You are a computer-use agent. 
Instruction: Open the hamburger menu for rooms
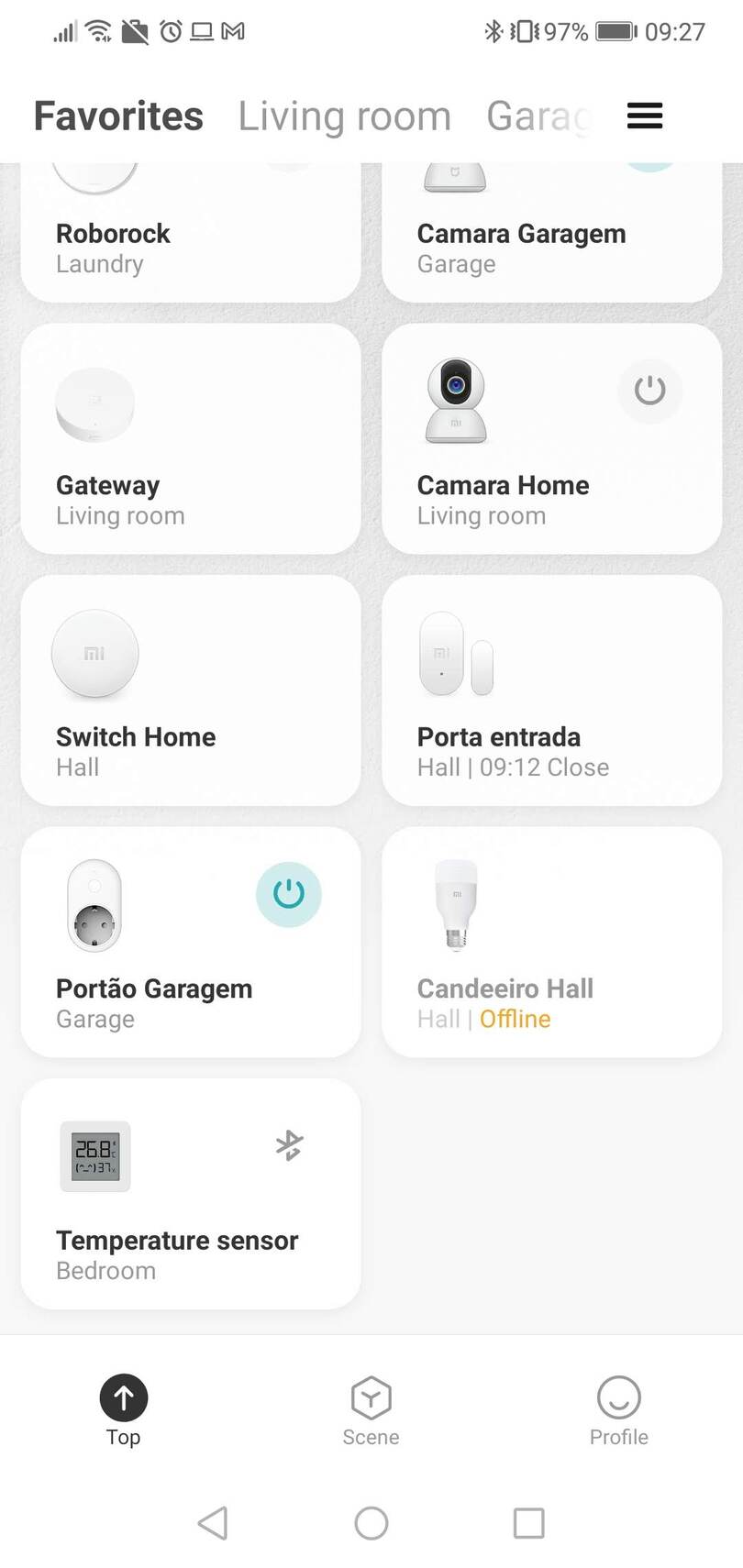coord(645,116)
